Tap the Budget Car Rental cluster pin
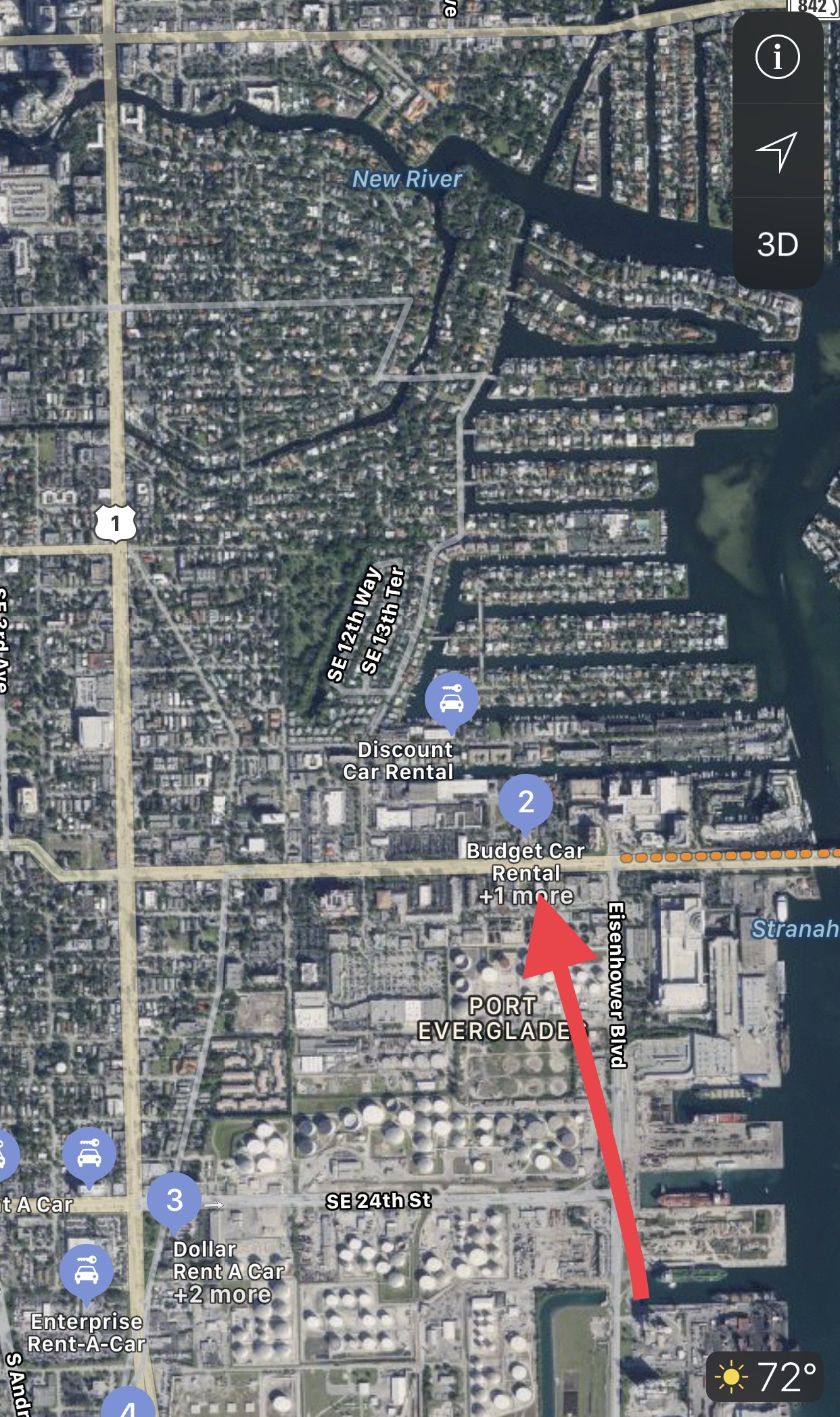Screen dimensions: 840x1417 tap(526, 803)
